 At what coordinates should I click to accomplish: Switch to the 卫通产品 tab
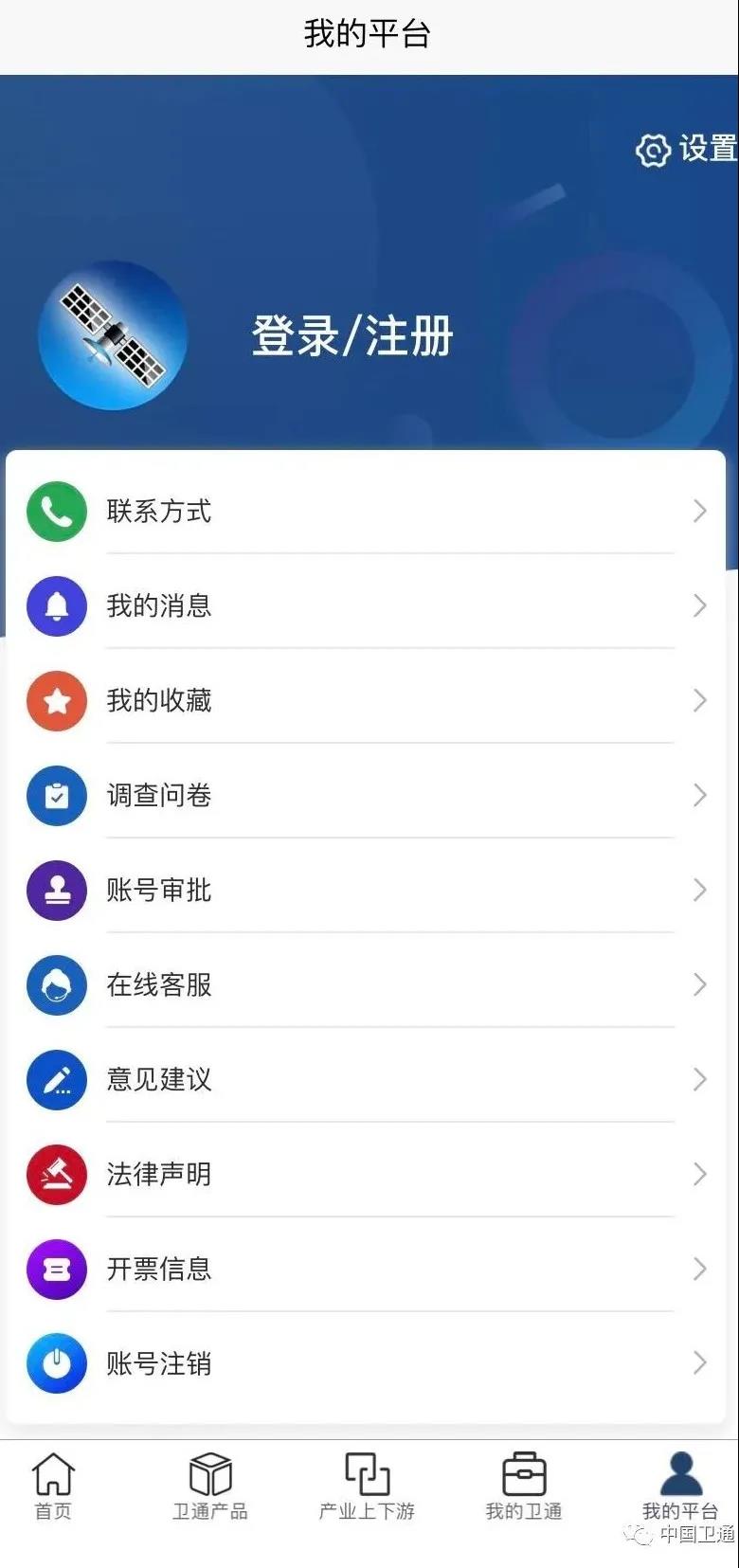(x=210, y=1487)
